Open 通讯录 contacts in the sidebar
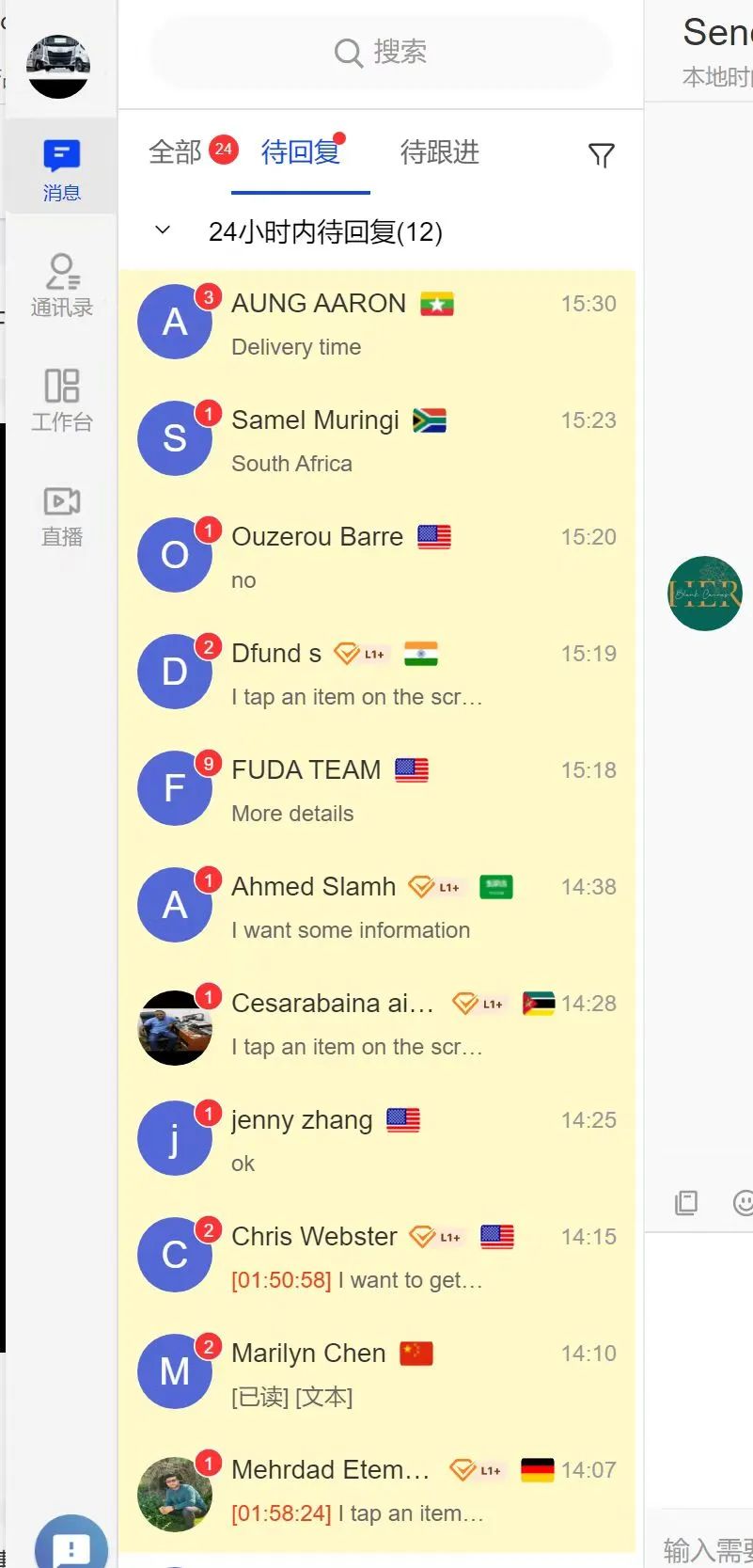The image size is (753, 1568). click(x=61, y=285)
